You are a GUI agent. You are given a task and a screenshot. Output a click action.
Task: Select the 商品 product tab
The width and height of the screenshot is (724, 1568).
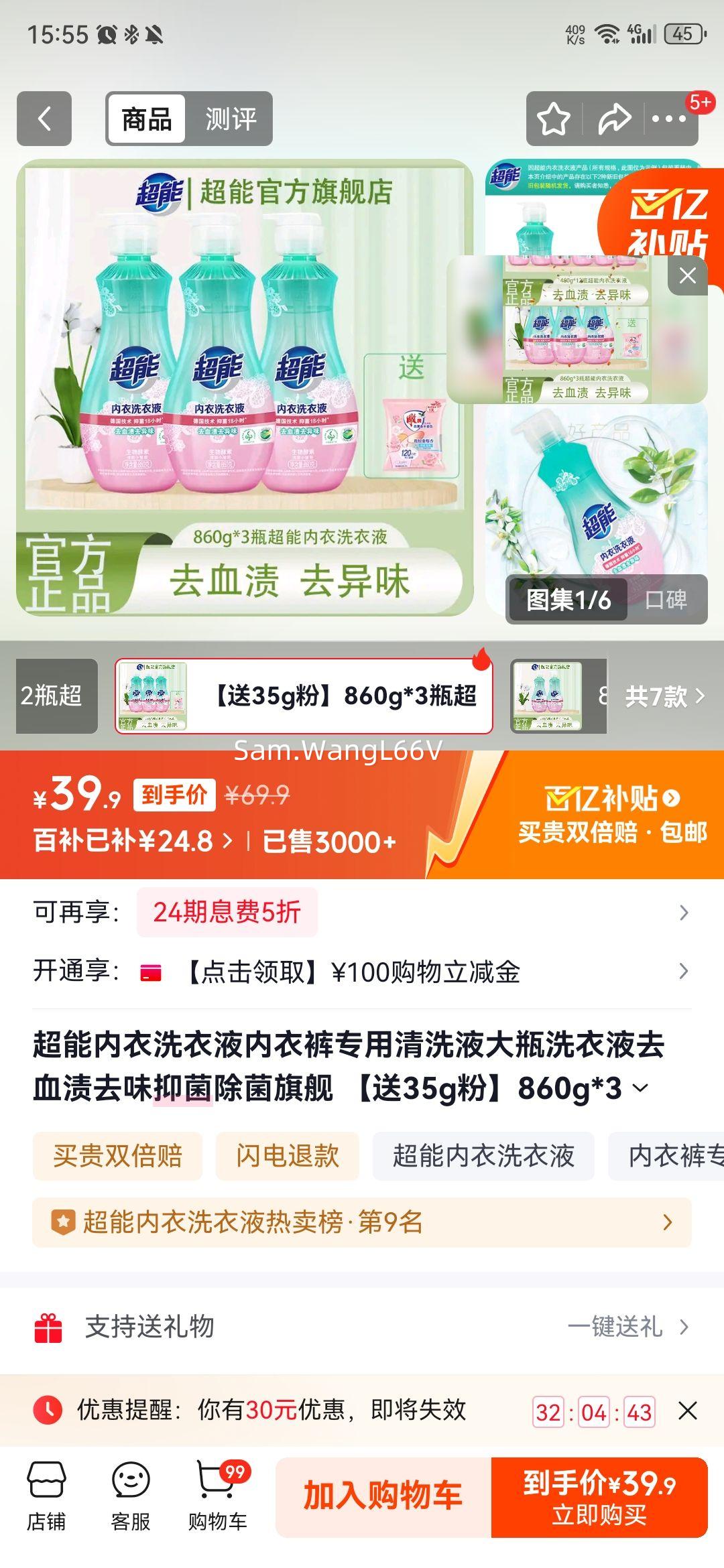146,118
